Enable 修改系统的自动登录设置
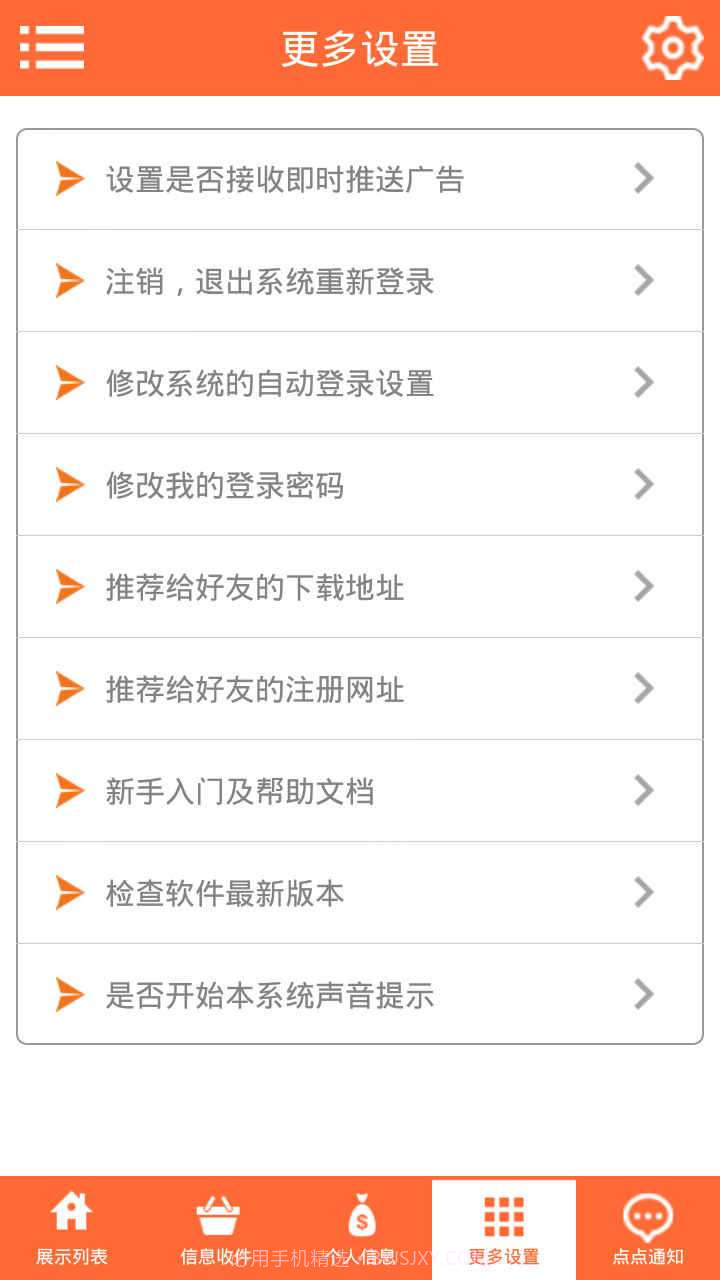This screenshot has height=1280, width=720. click(360, 382)
